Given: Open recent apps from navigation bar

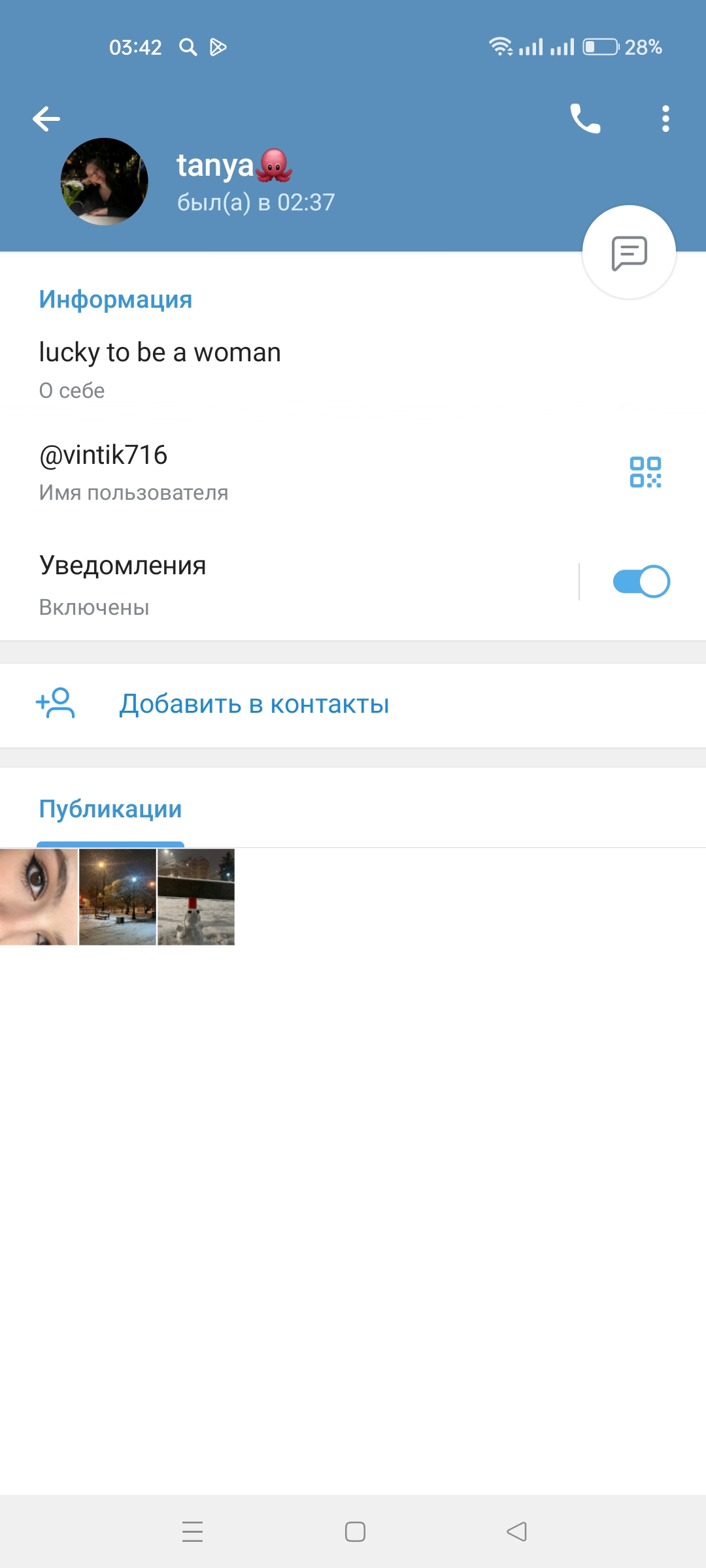Looking at the screenshot, I should pyautogui.click(x=192, y=1531).
